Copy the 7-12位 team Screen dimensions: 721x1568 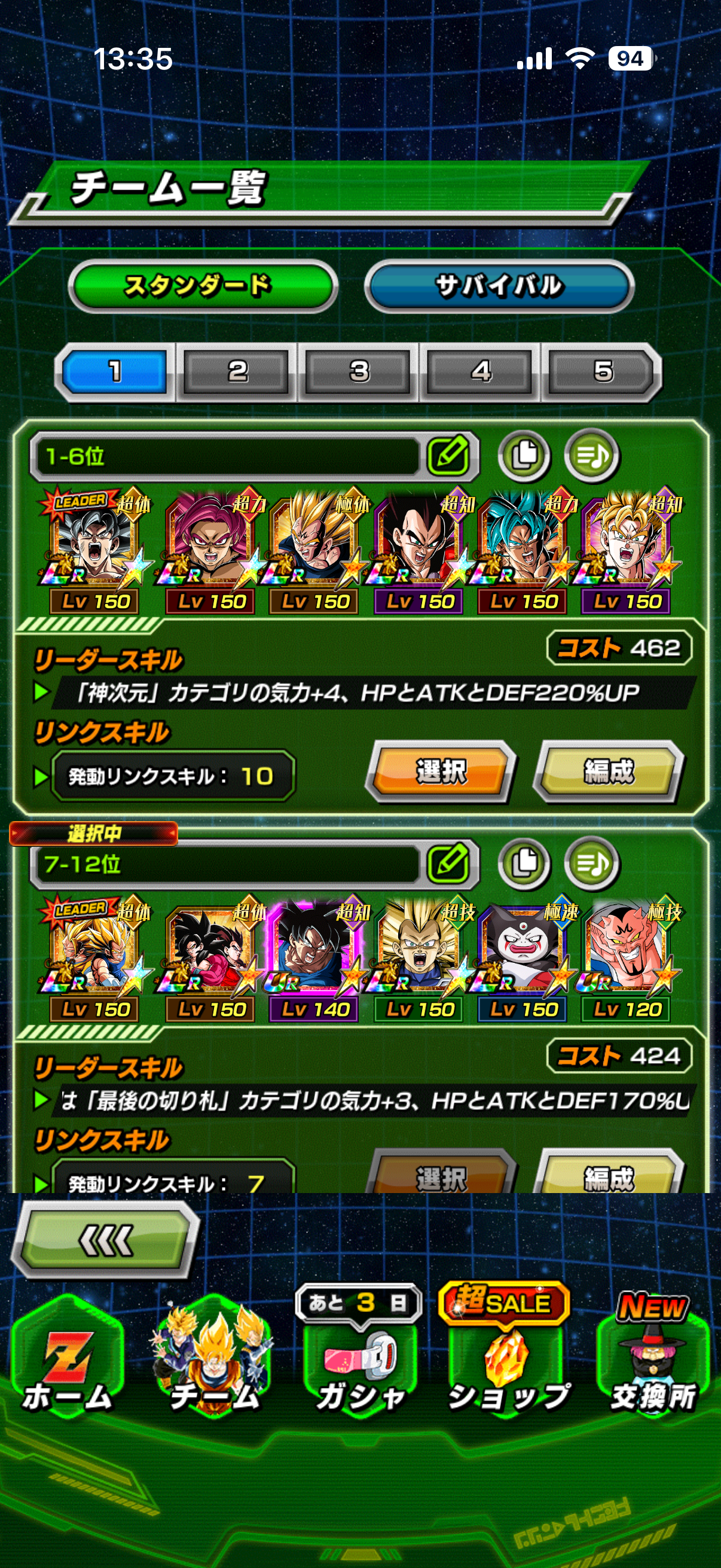click(524, 863)
